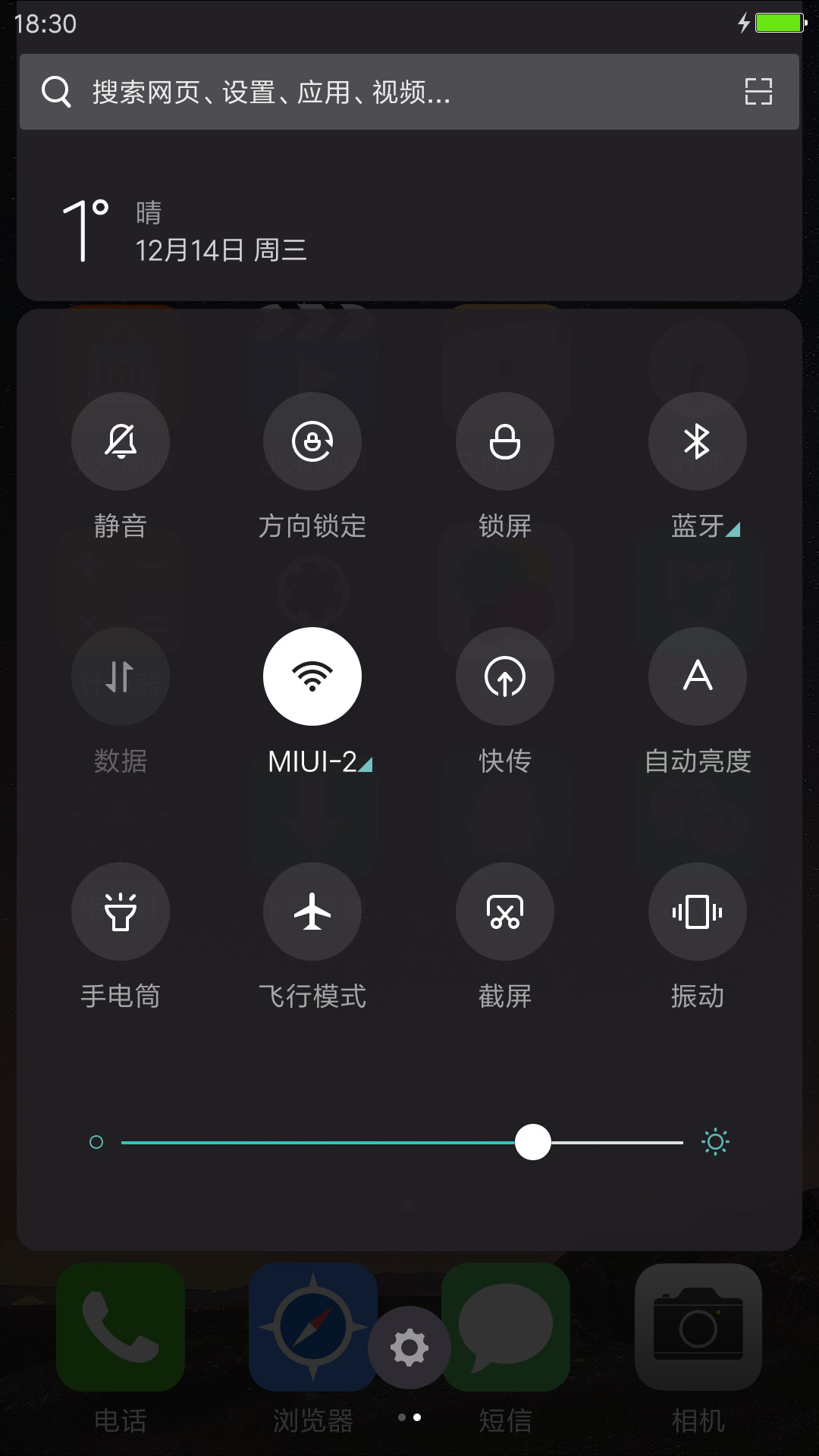
Task: Enable 方向锁定 orientation lock
Action: click(x=312, y=441)
